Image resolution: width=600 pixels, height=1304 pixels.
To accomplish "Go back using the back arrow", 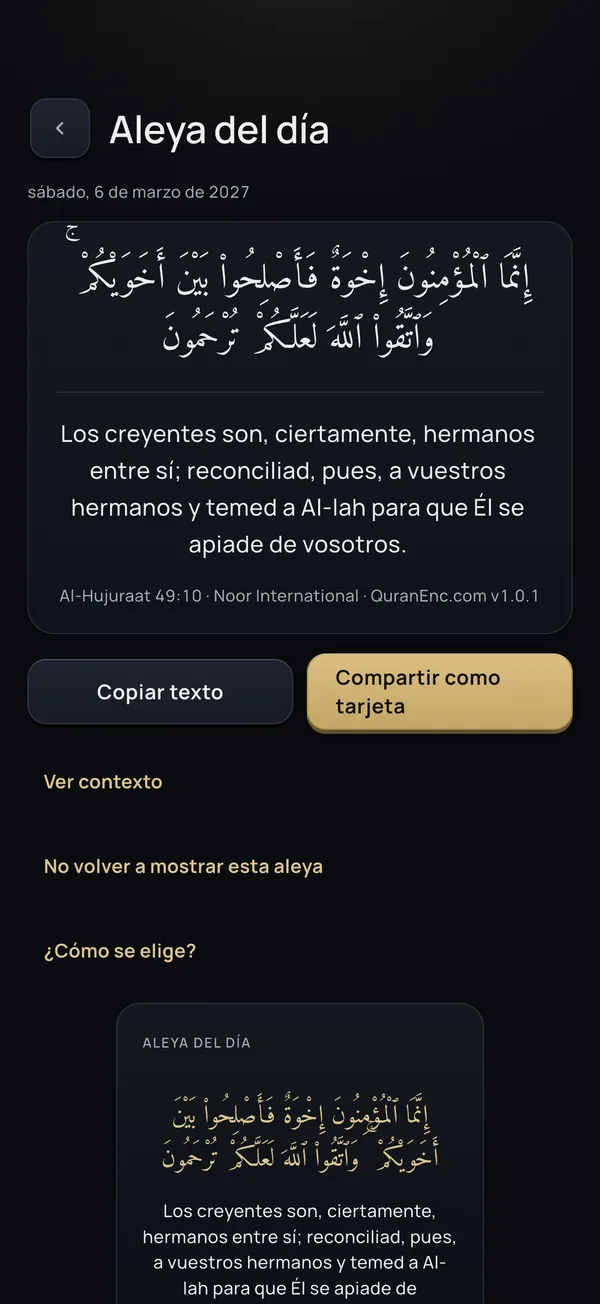I will point(60,128).
